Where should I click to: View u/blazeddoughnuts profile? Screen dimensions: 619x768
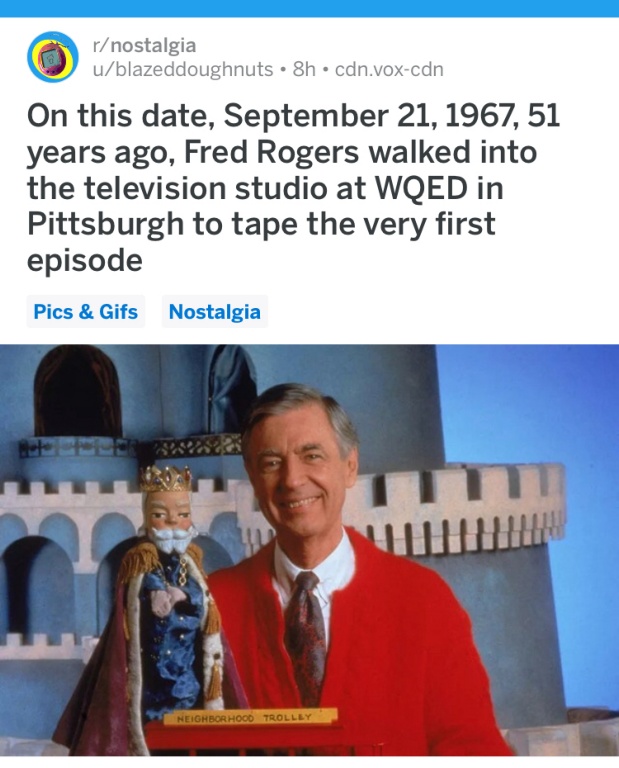coord(183,69)
